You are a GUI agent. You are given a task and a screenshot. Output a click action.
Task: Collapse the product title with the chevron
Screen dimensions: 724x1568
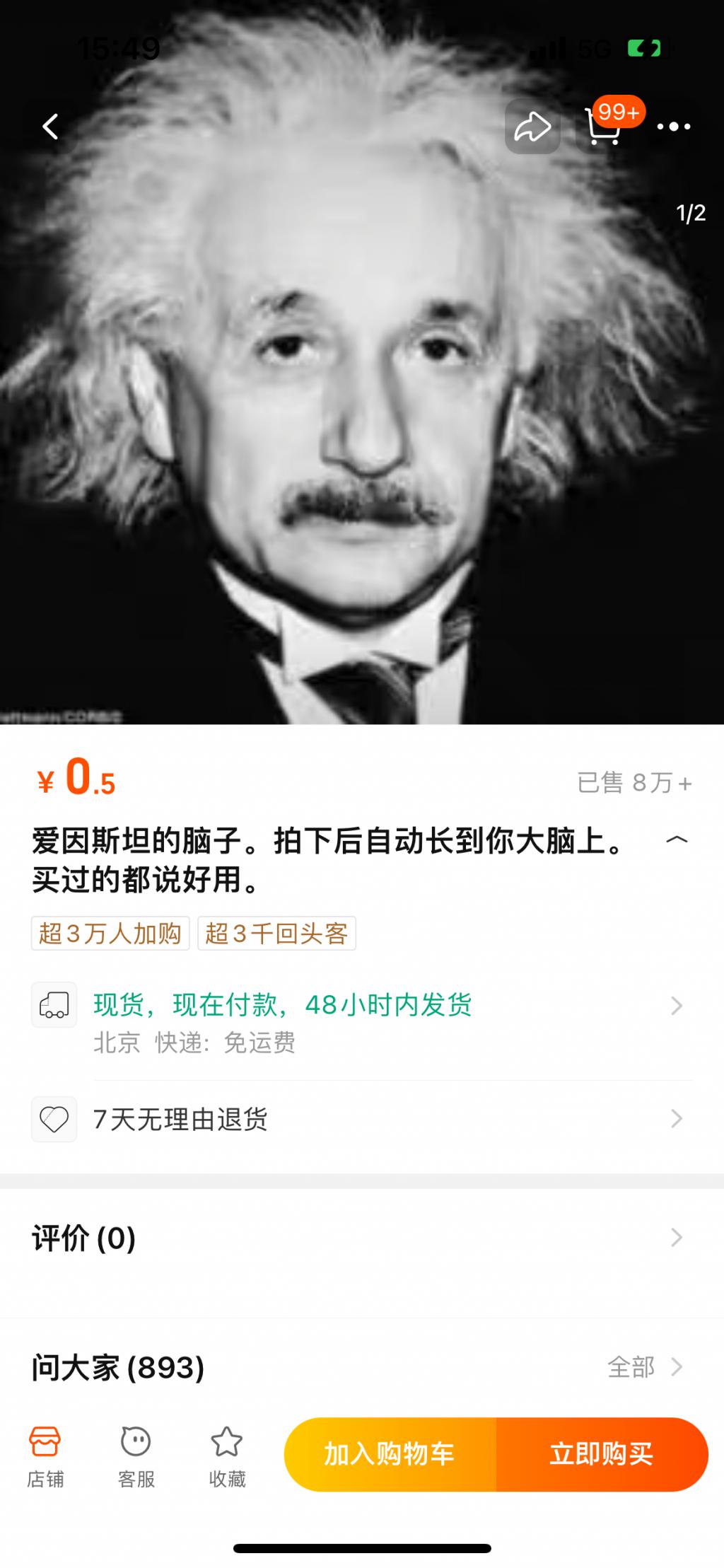677,840
